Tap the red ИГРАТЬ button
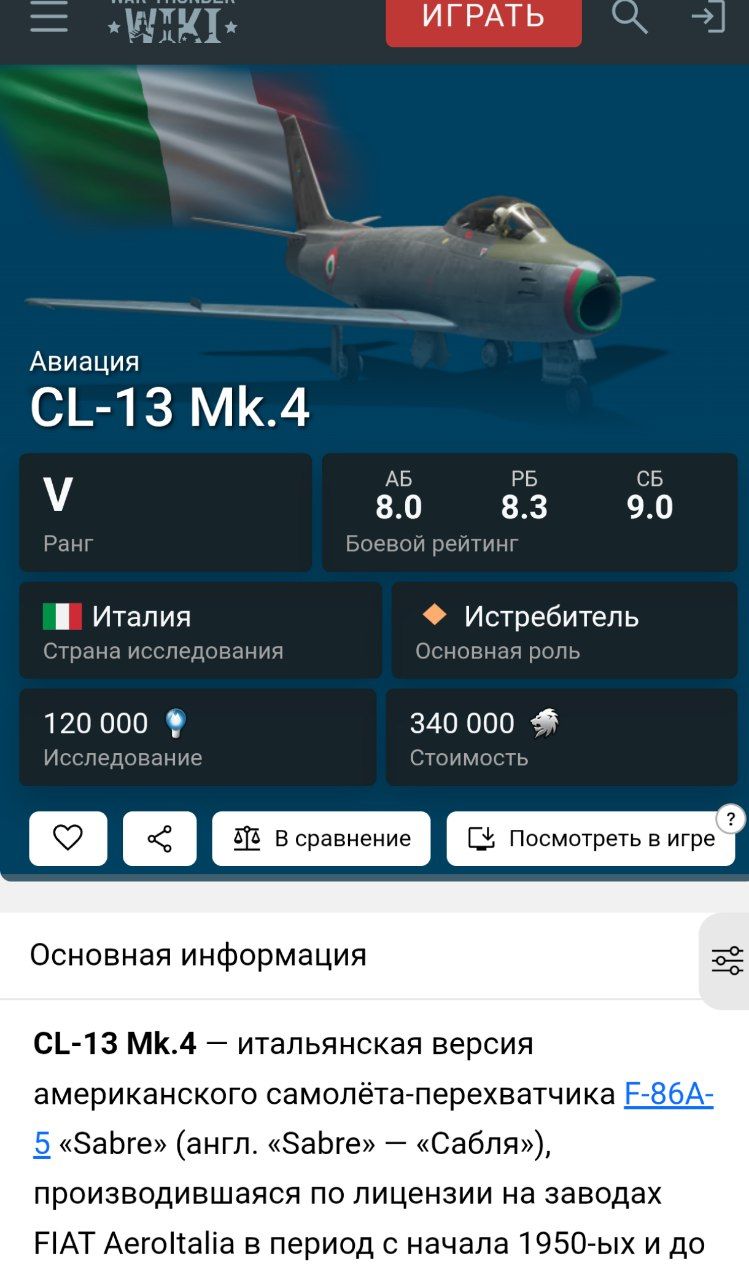 click(483, 18)
